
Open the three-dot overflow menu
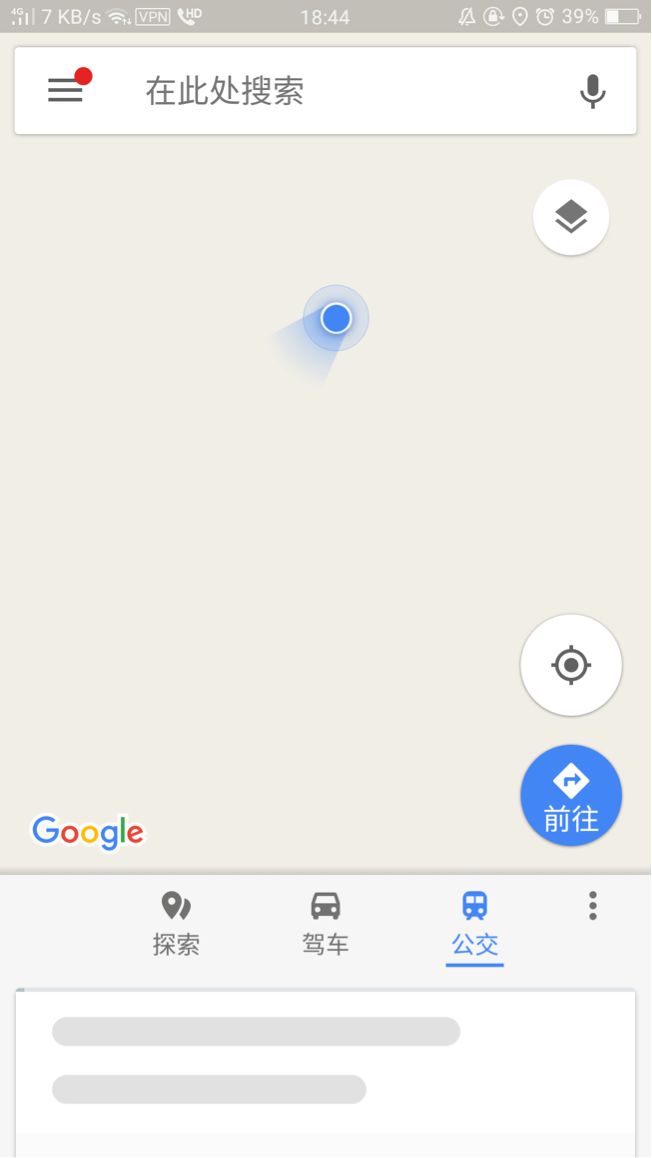593,906
